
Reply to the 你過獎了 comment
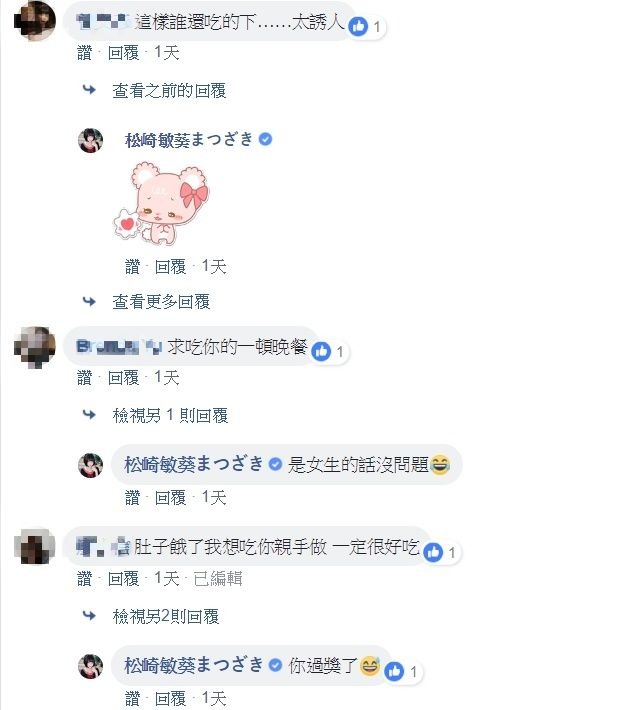pyautogui.click(x=171, y=698)
